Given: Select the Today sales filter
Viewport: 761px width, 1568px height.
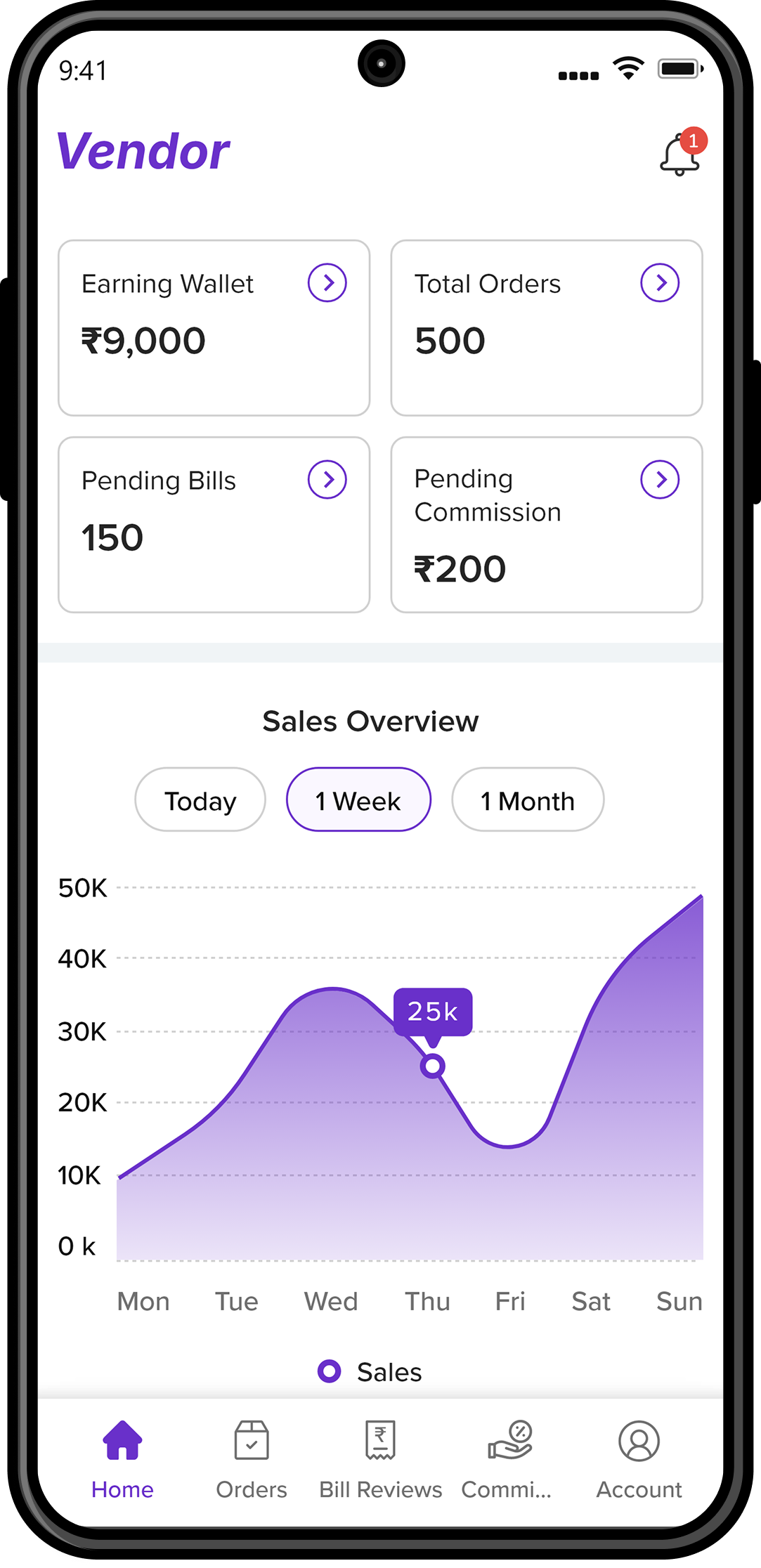Looking at the screenshot, I should (x=200, y=800).
